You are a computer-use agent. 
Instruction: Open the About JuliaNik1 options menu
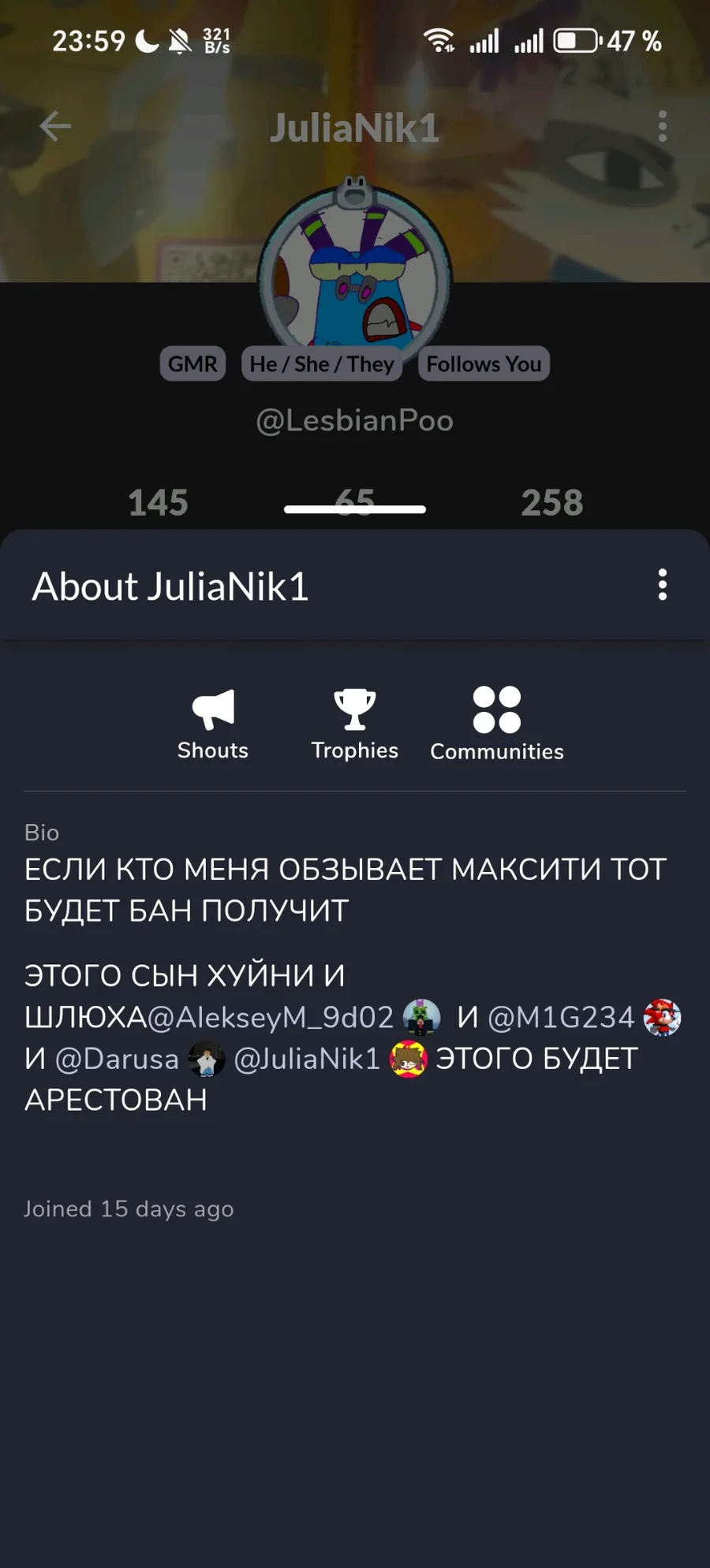coord(662,585)
